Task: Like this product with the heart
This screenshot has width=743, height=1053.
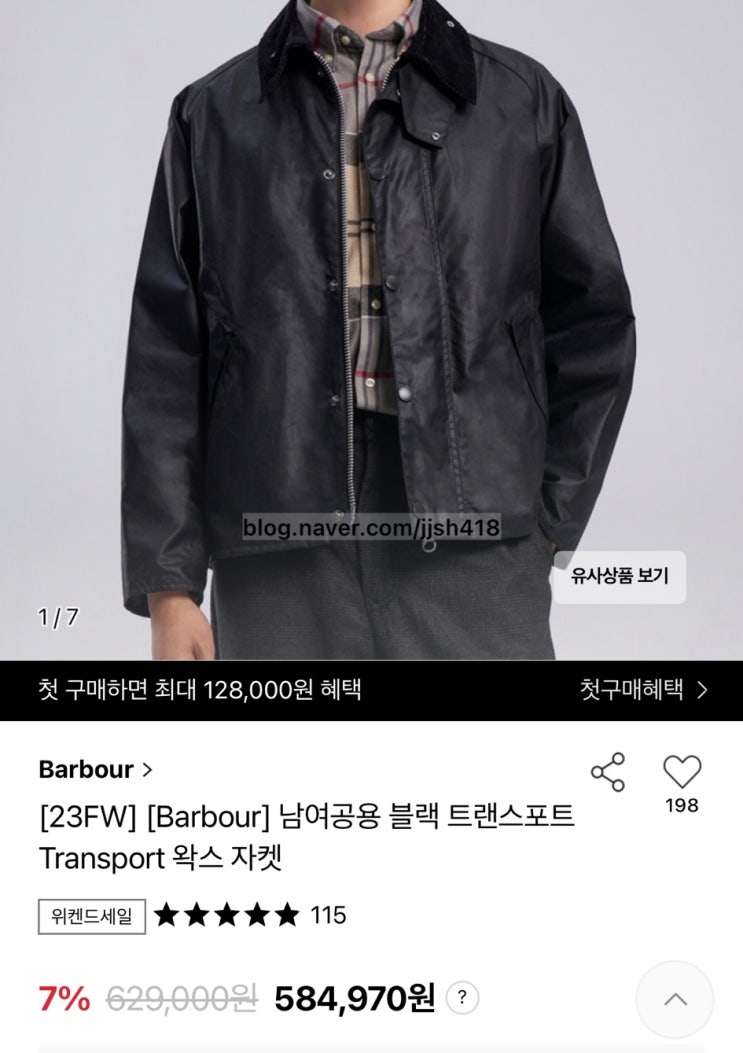Action: tap(682, 772)
